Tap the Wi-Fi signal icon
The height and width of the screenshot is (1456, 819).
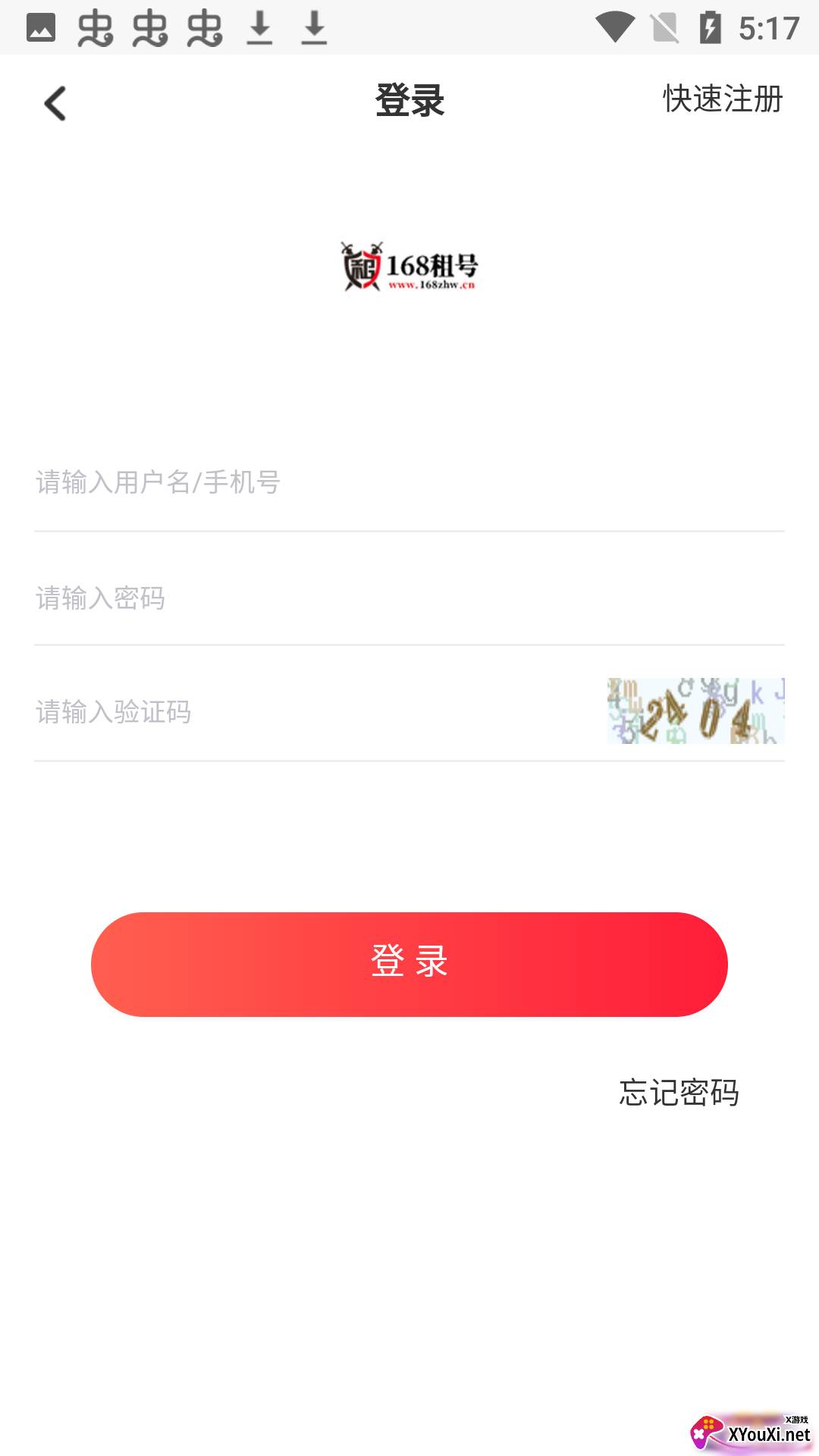pyautogui.click(x=616, y=27)
